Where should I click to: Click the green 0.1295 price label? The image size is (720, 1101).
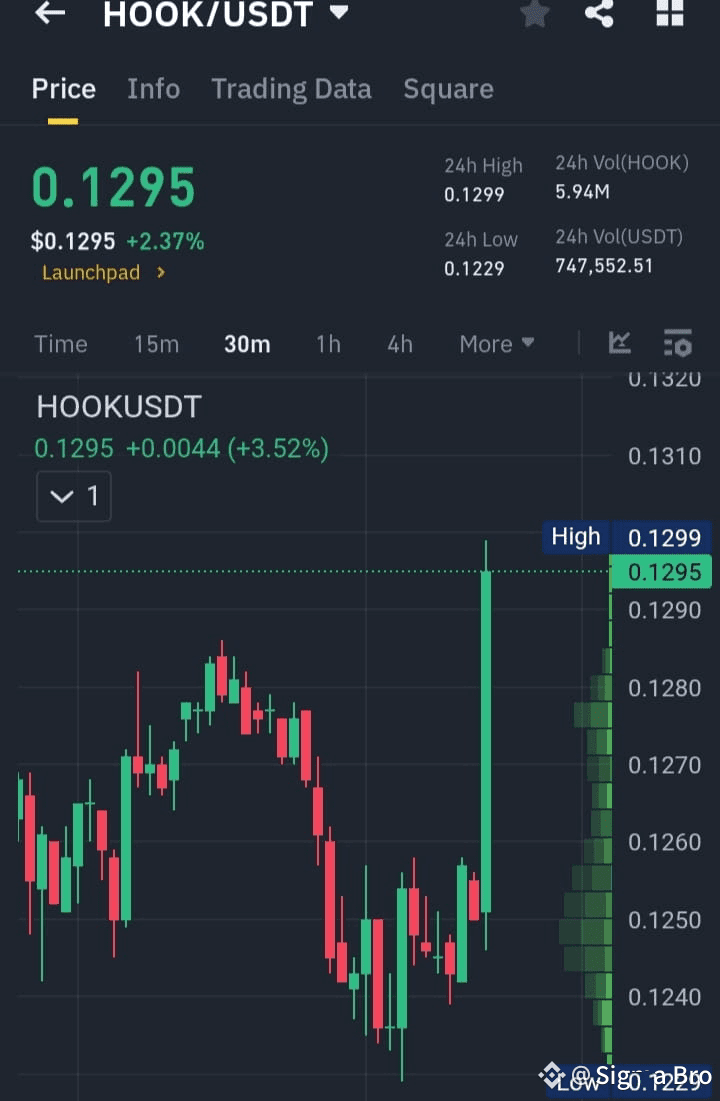click(659, 572)
